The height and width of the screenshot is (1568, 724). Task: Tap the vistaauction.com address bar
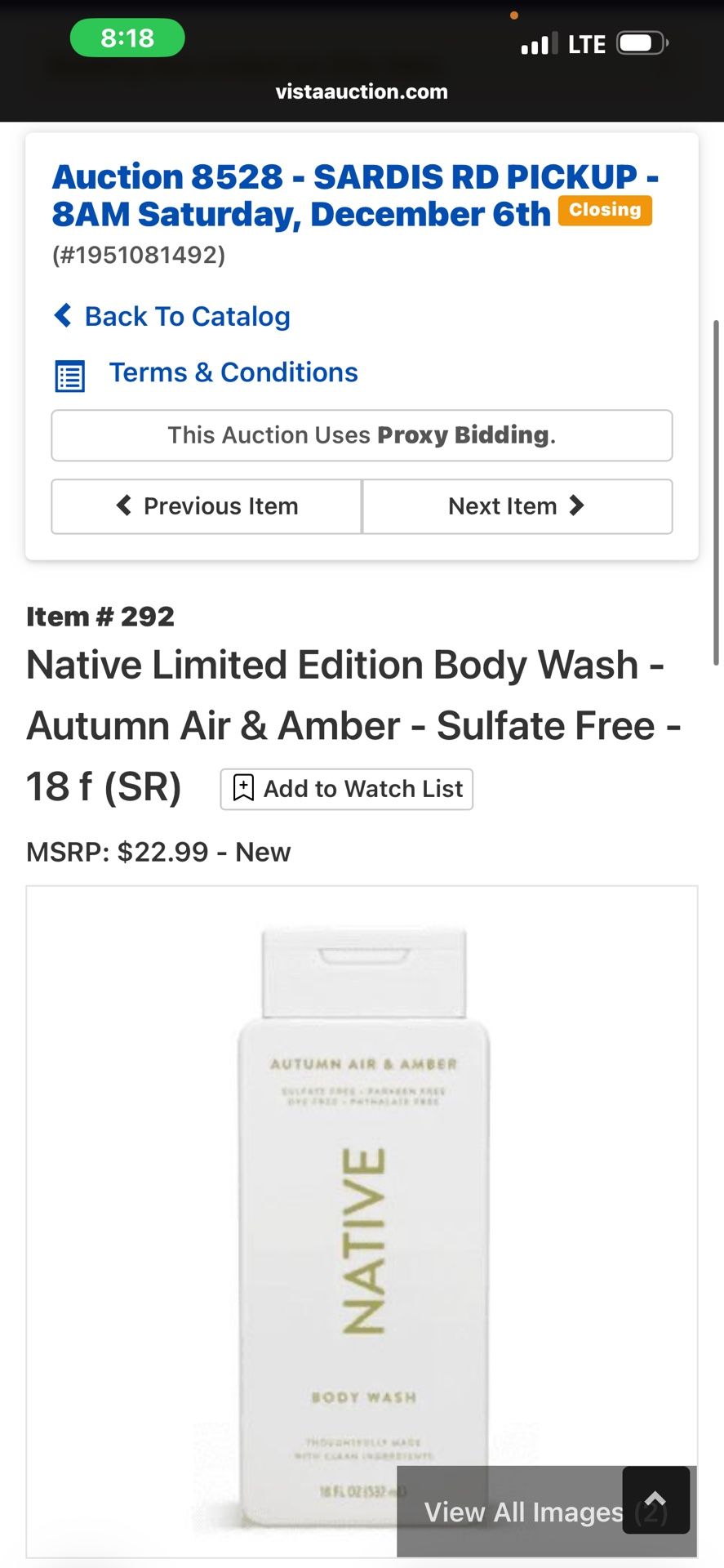[x=362, y=91]
